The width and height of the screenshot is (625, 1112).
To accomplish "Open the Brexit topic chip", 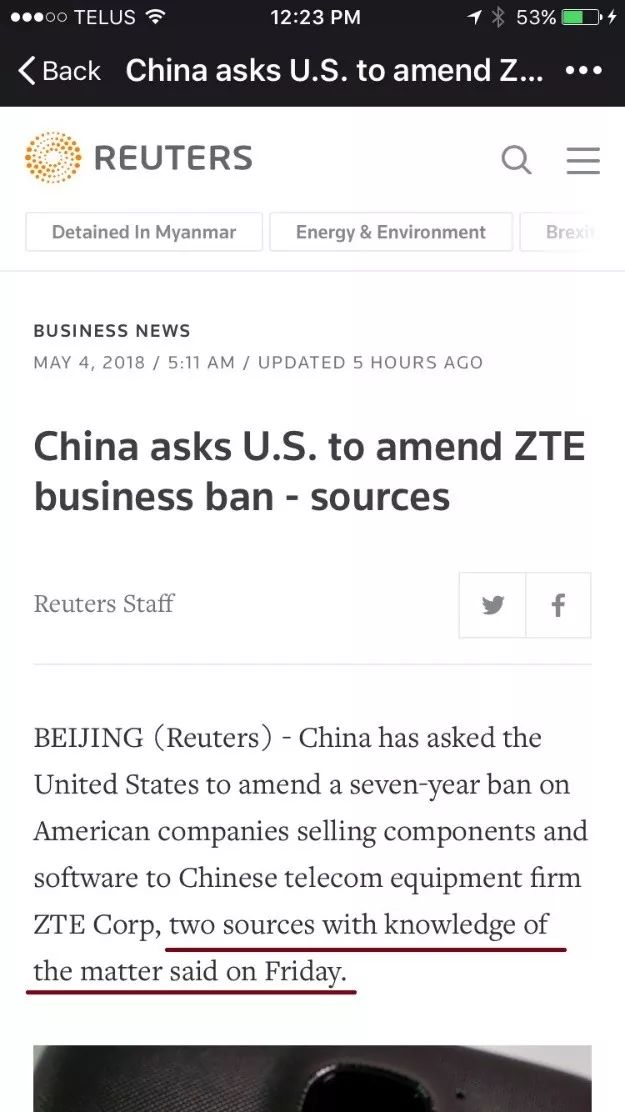I will pyautogui.click(x=572, y=232).
